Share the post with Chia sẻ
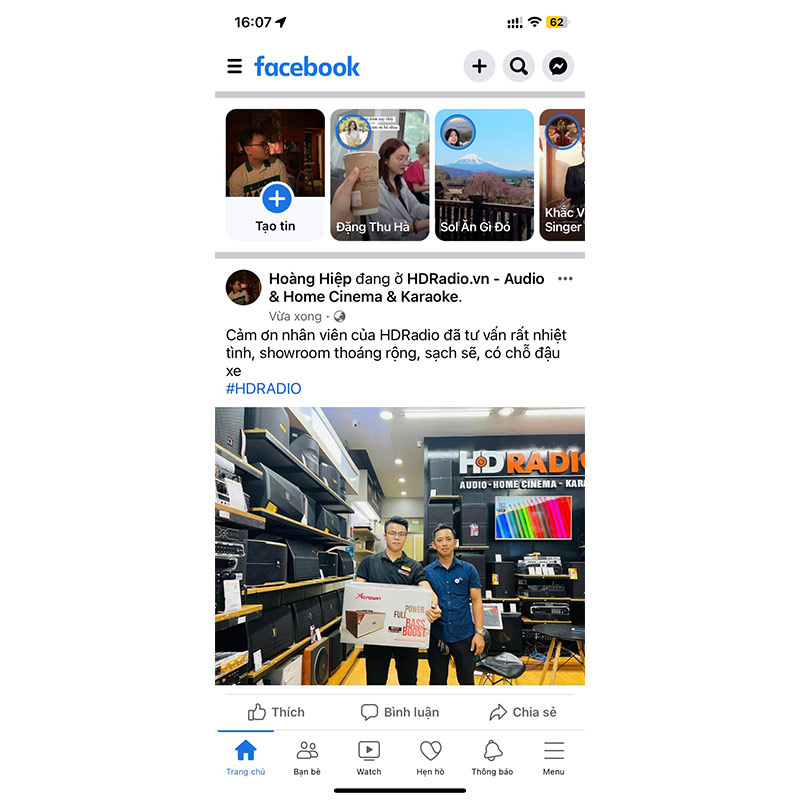This screenshot has height=800, width=800. coord(522,712)
